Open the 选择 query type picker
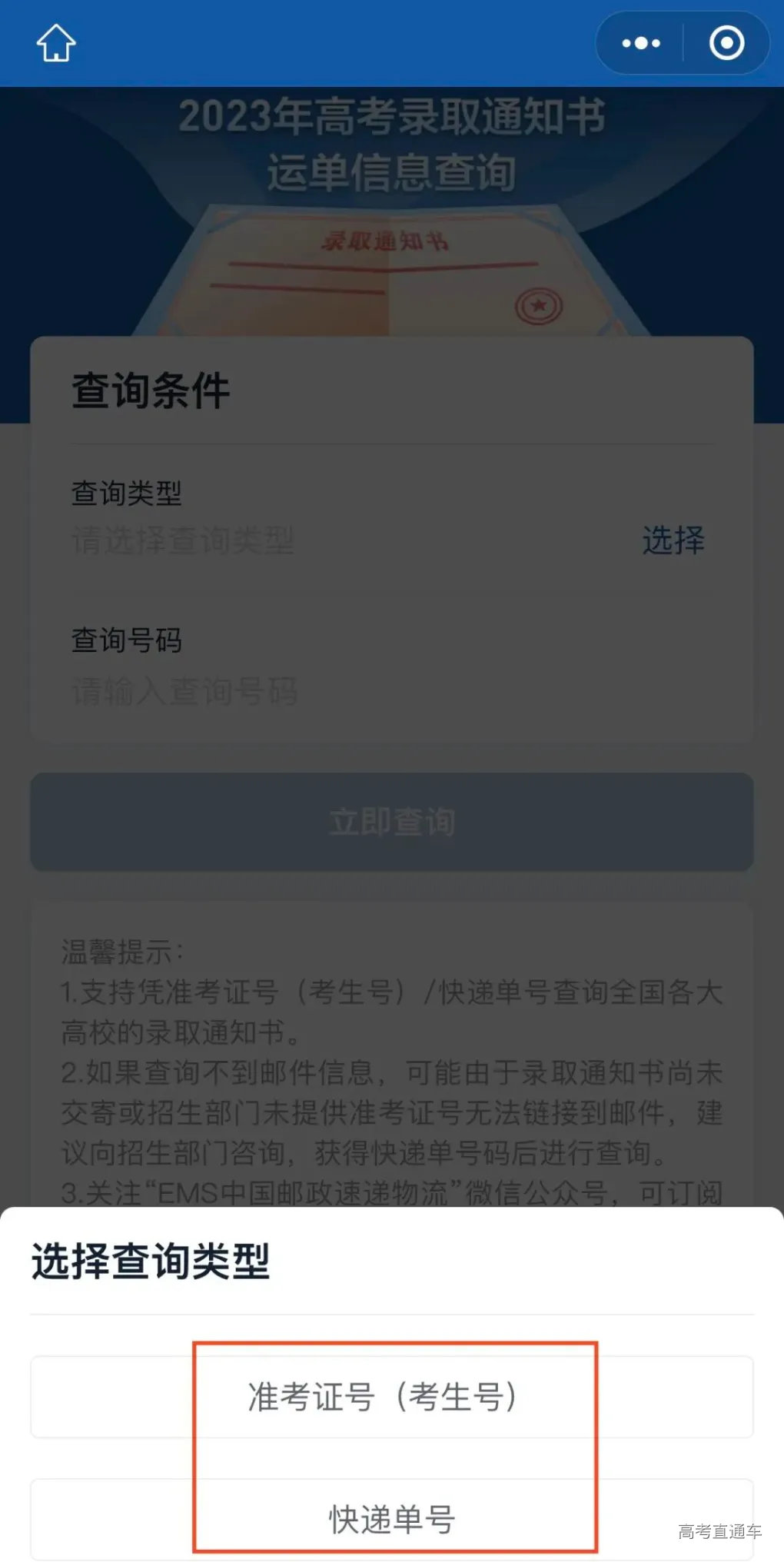Viewport: 784px width, 1562px height. click(673, 540)
